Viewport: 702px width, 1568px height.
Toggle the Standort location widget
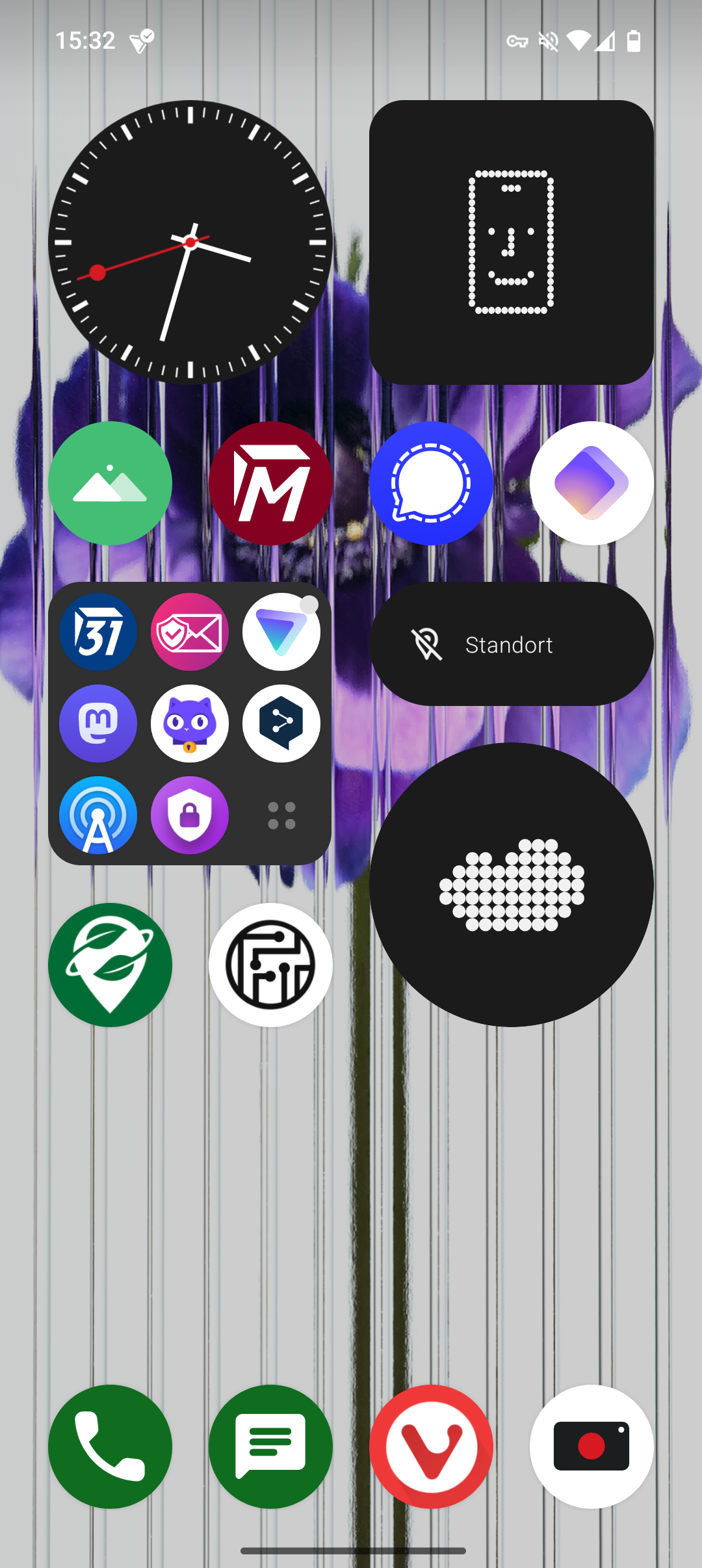(x=511, y=644)
